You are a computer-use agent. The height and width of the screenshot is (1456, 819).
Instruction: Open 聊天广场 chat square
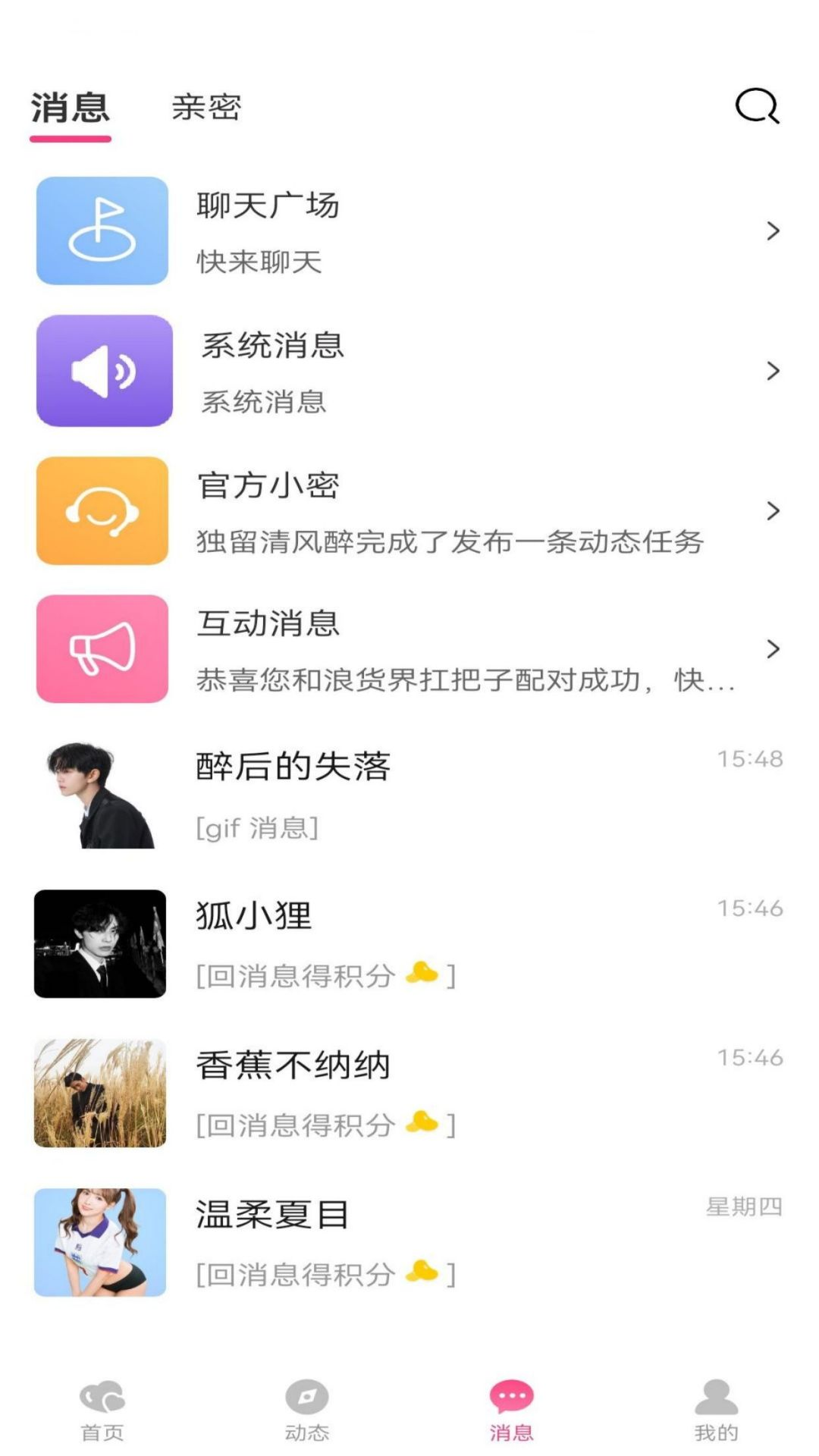point(409,231)
